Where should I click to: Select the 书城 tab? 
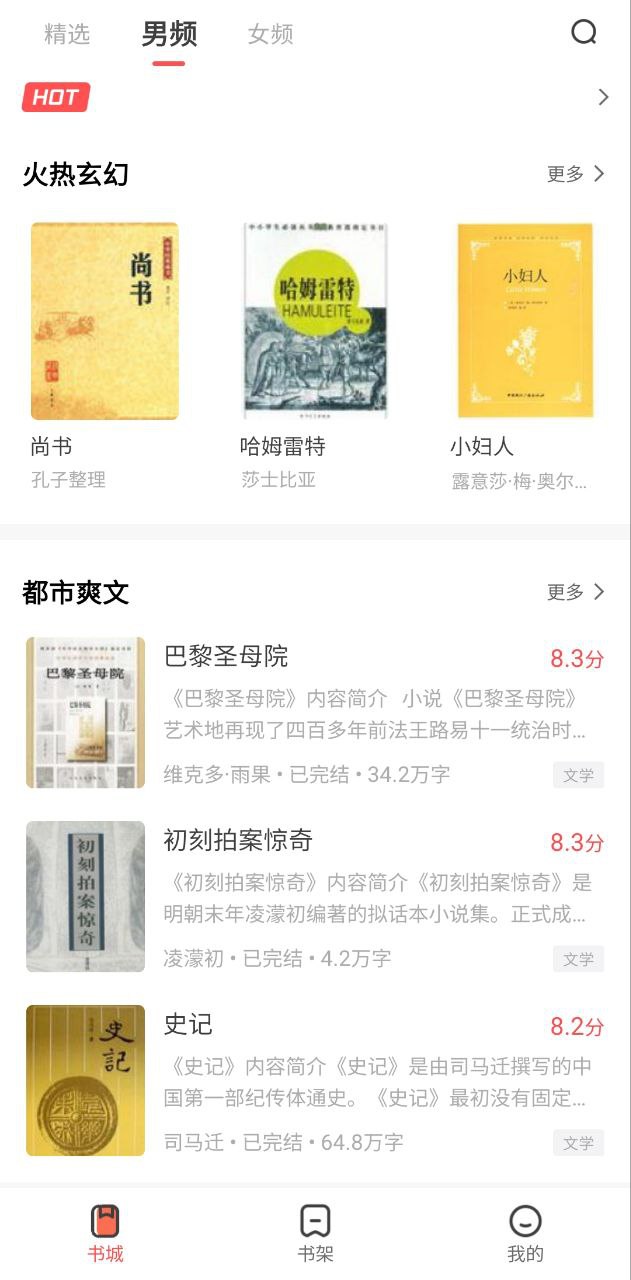105,1233
